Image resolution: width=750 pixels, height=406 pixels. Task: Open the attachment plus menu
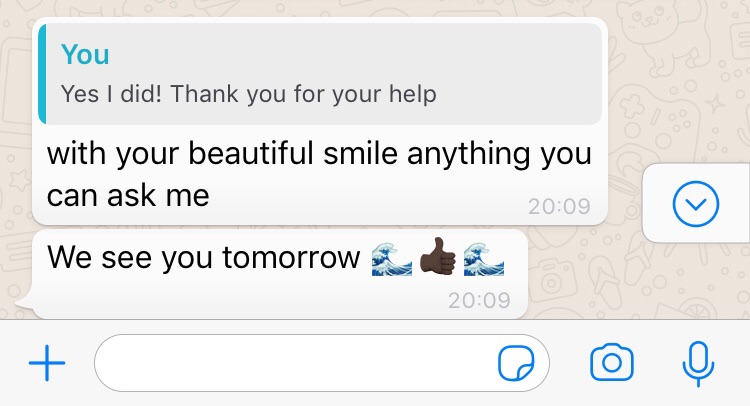(46, 363)
